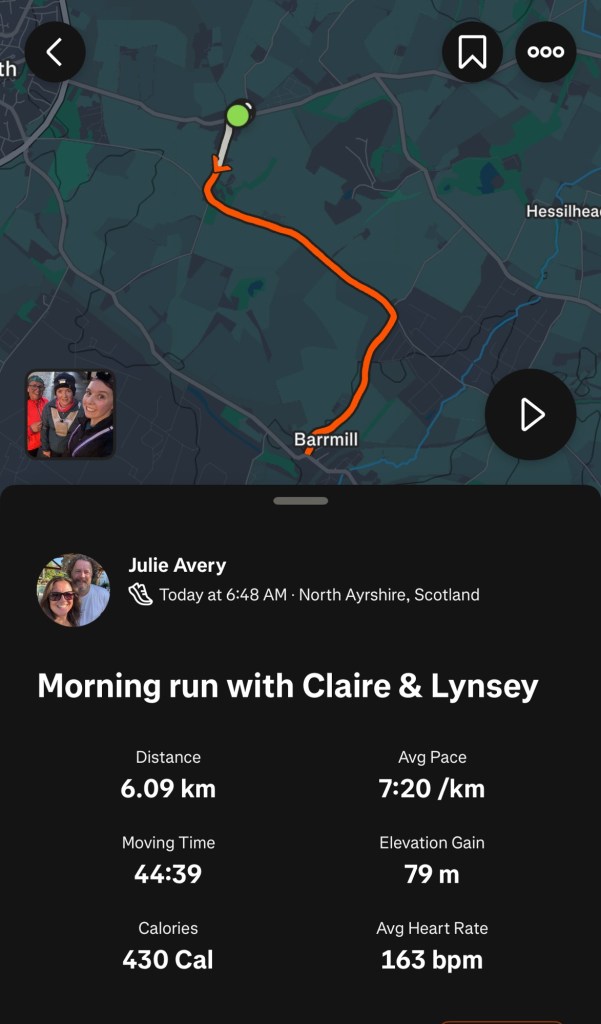
Task: Open the three-dot overflow menu
Action: 545,52
